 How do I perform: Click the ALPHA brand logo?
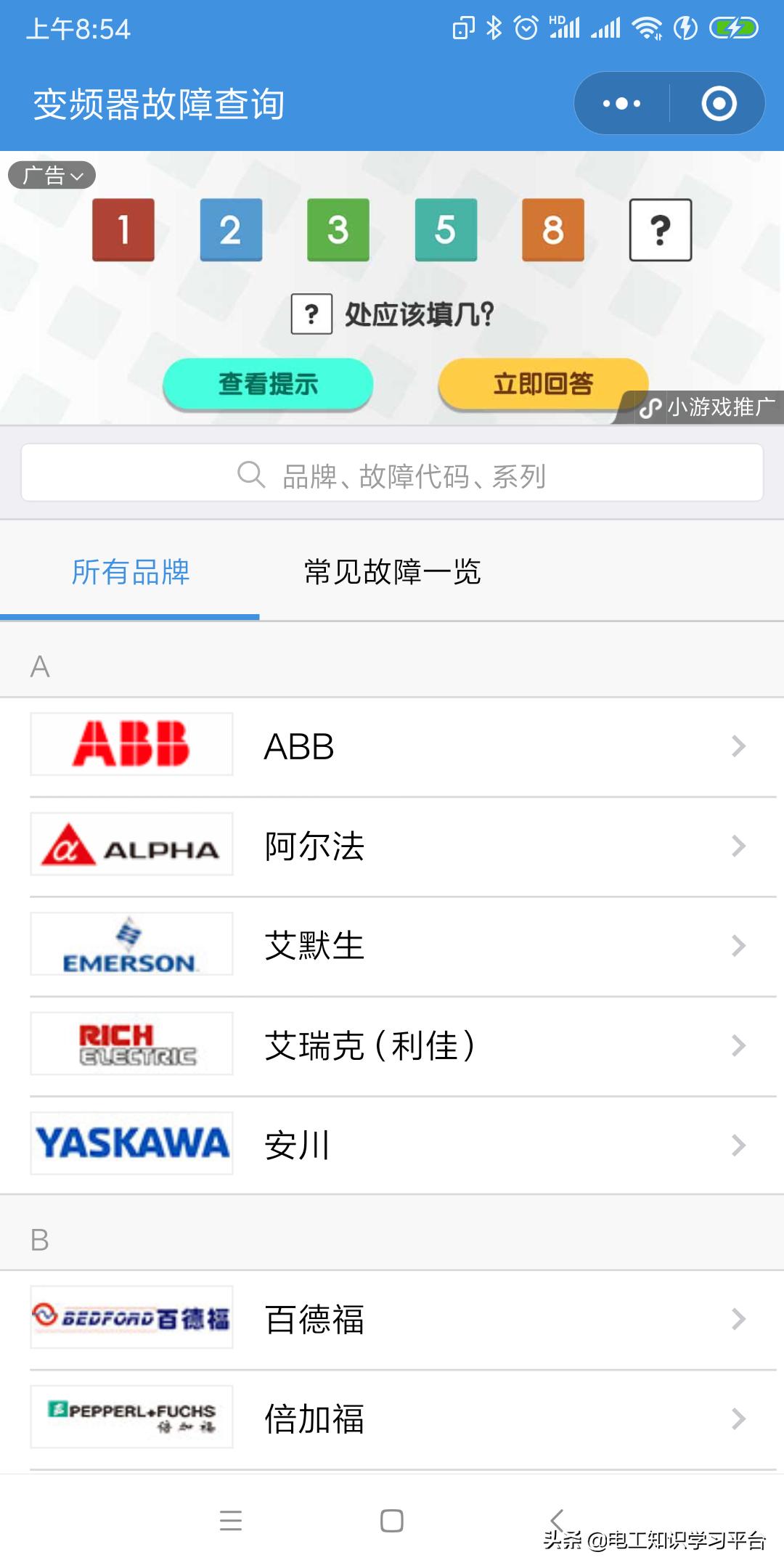click(x=131, y=844)
